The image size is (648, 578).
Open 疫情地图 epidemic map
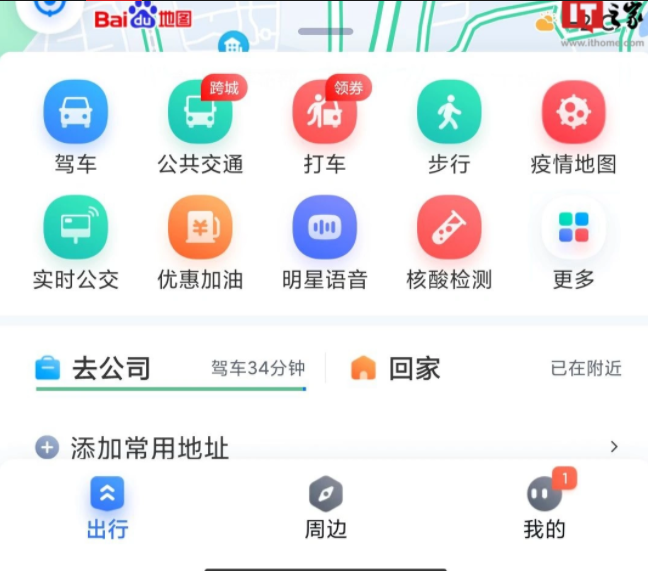click(573, 113)
